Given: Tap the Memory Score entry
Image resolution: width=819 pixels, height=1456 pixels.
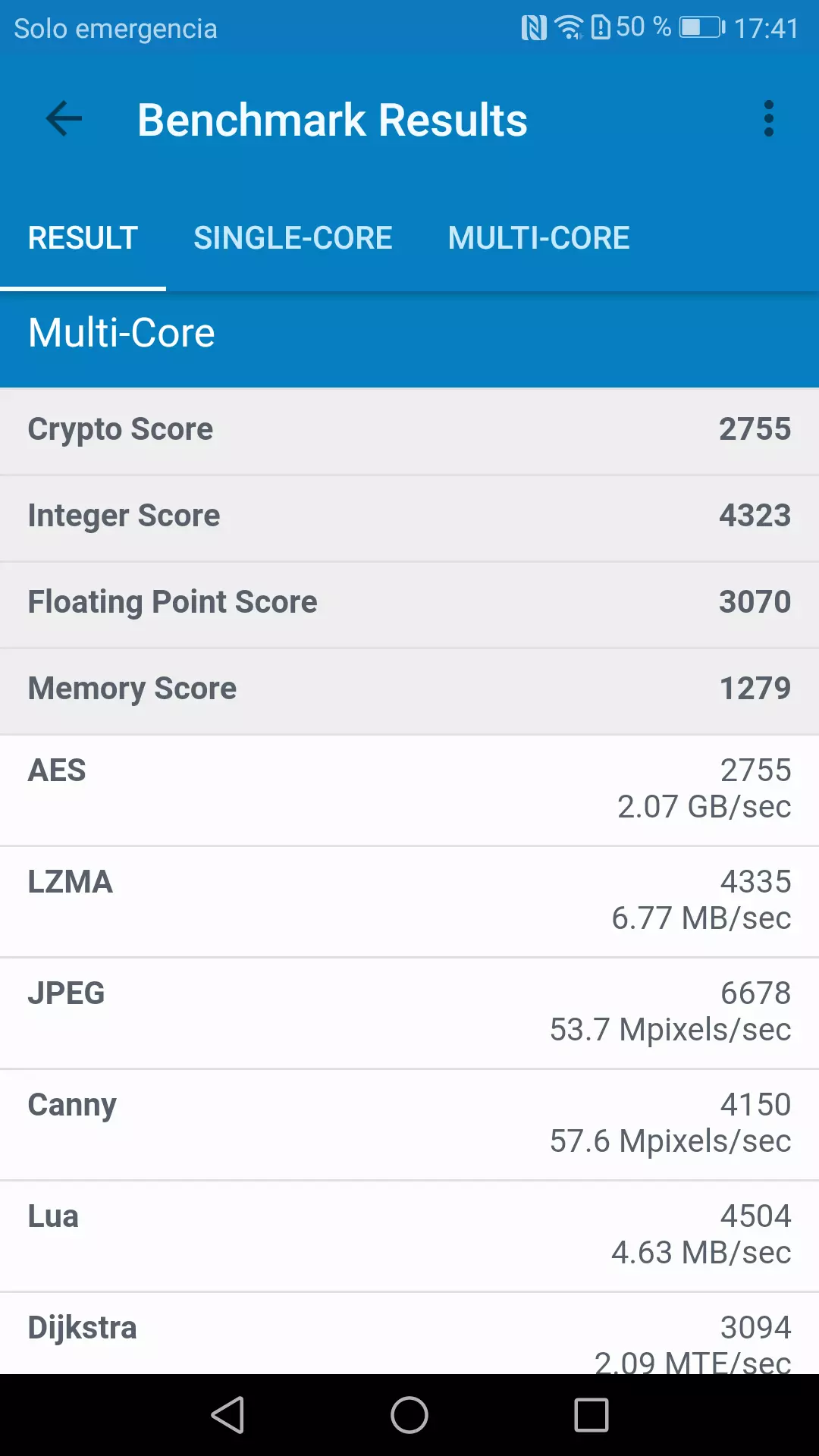Looking at the screenshot, I should (409, 689).
